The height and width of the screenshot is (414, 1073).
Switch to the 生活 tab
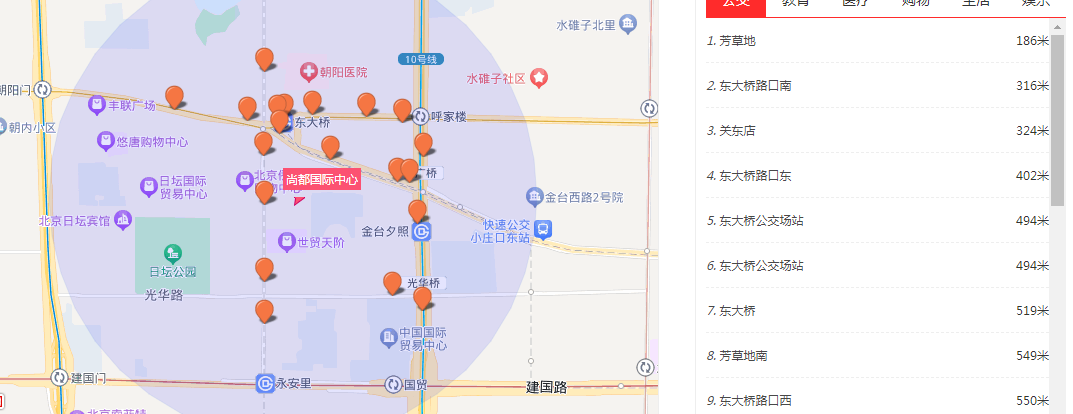pos(976,4)
